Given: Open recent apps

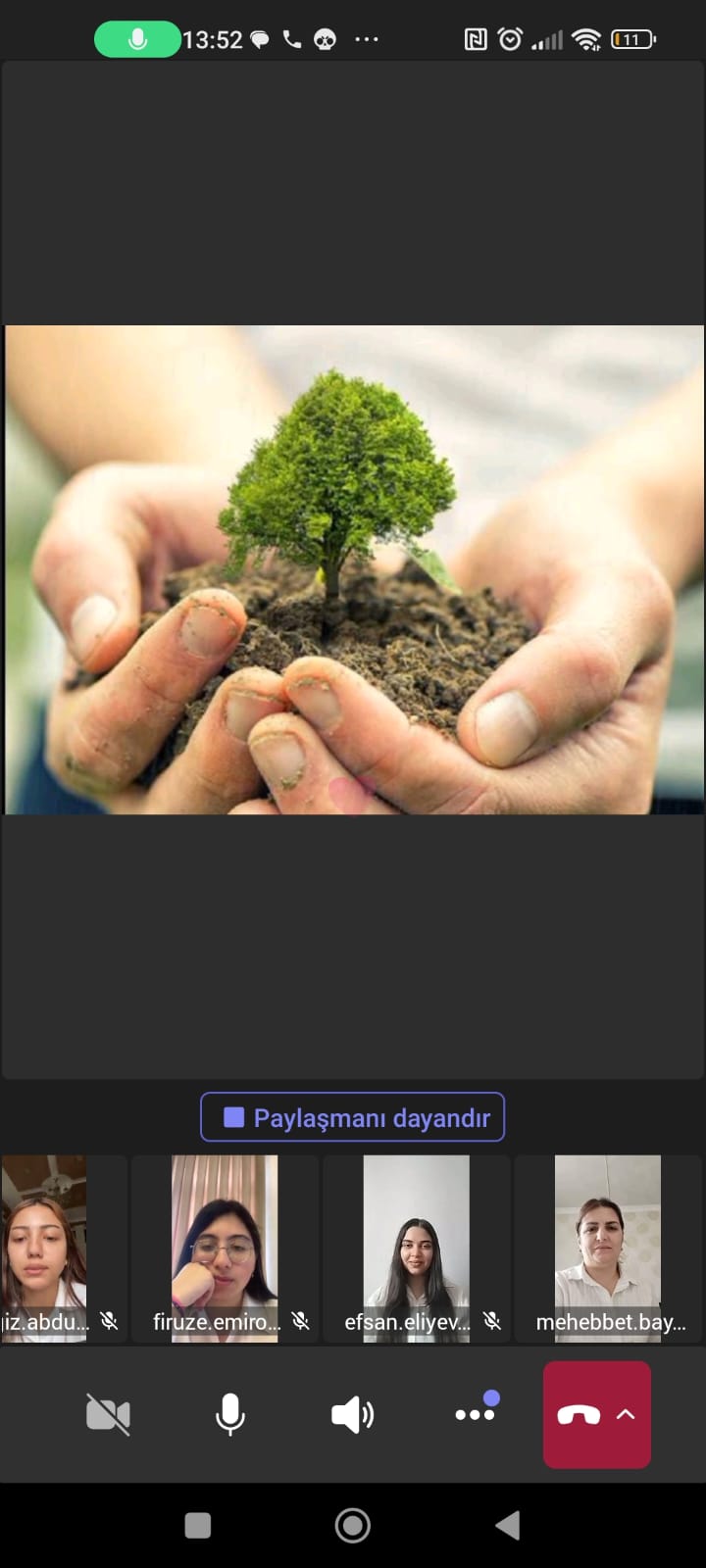Looking at the screenshot, I should click(198, 1525).
